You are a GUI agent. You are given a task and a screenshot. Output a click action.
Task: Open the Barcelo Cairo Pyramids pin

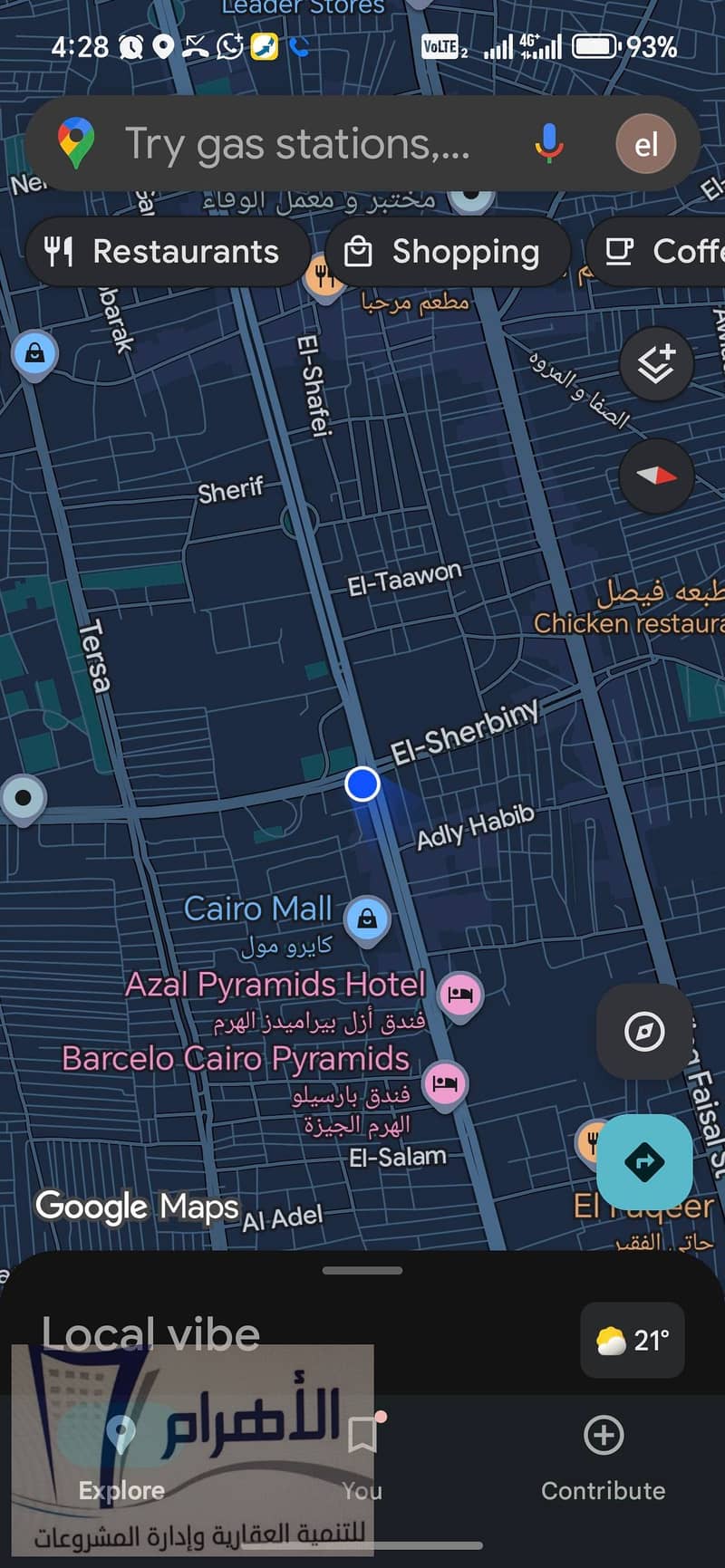click(444, 1083)
